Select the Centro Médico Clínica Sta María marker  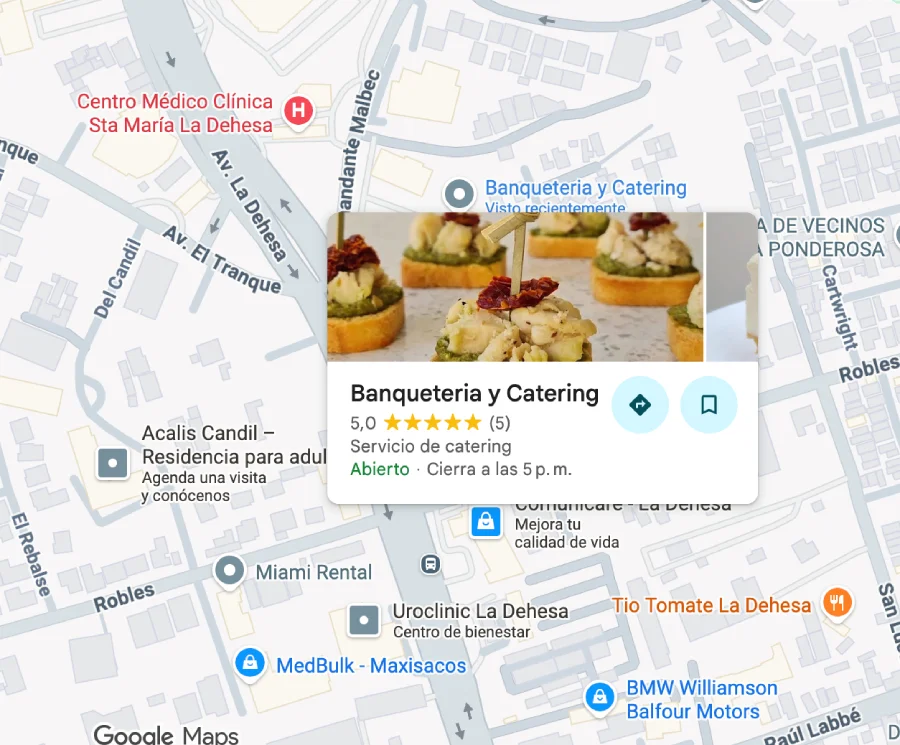click(298, 112)
